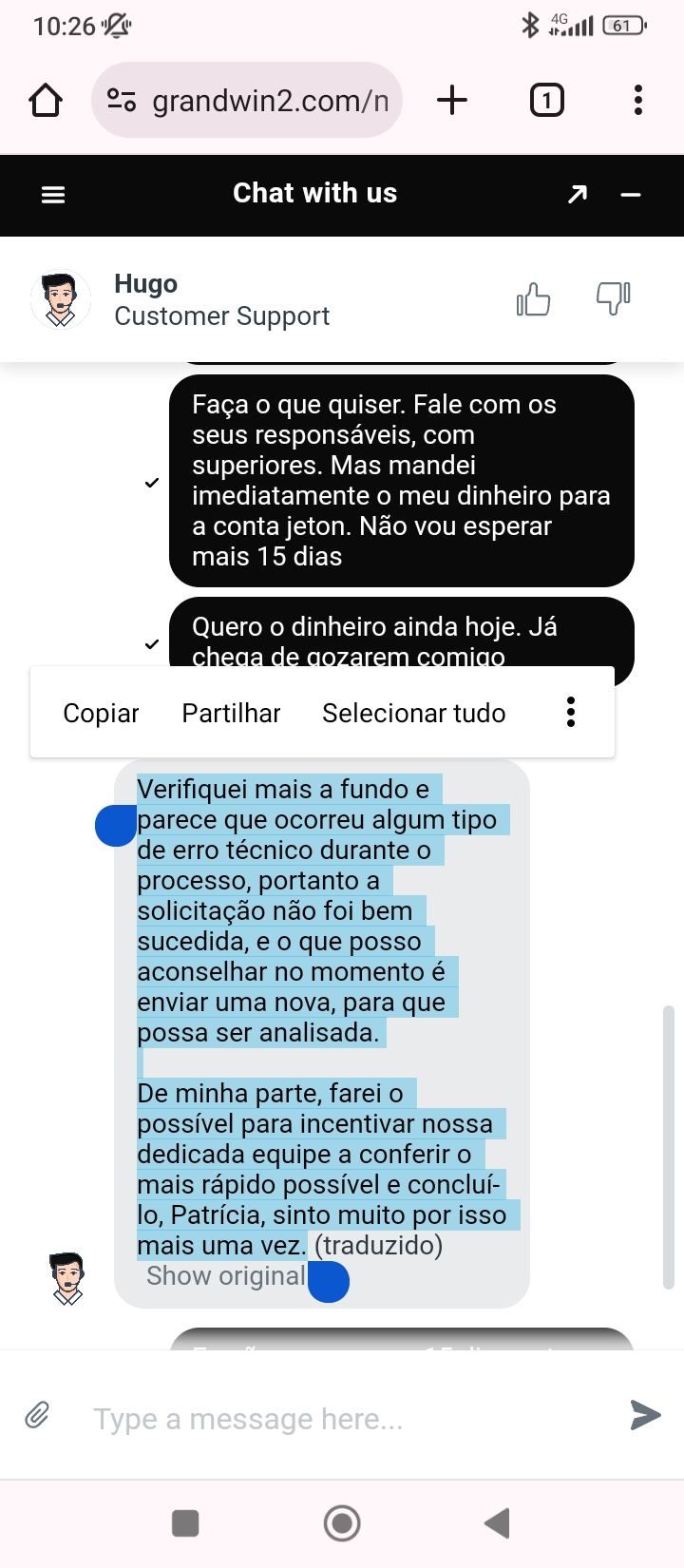Pop out the chat window
This screenshot has width=684, height=1568.
tap(577, 195)
